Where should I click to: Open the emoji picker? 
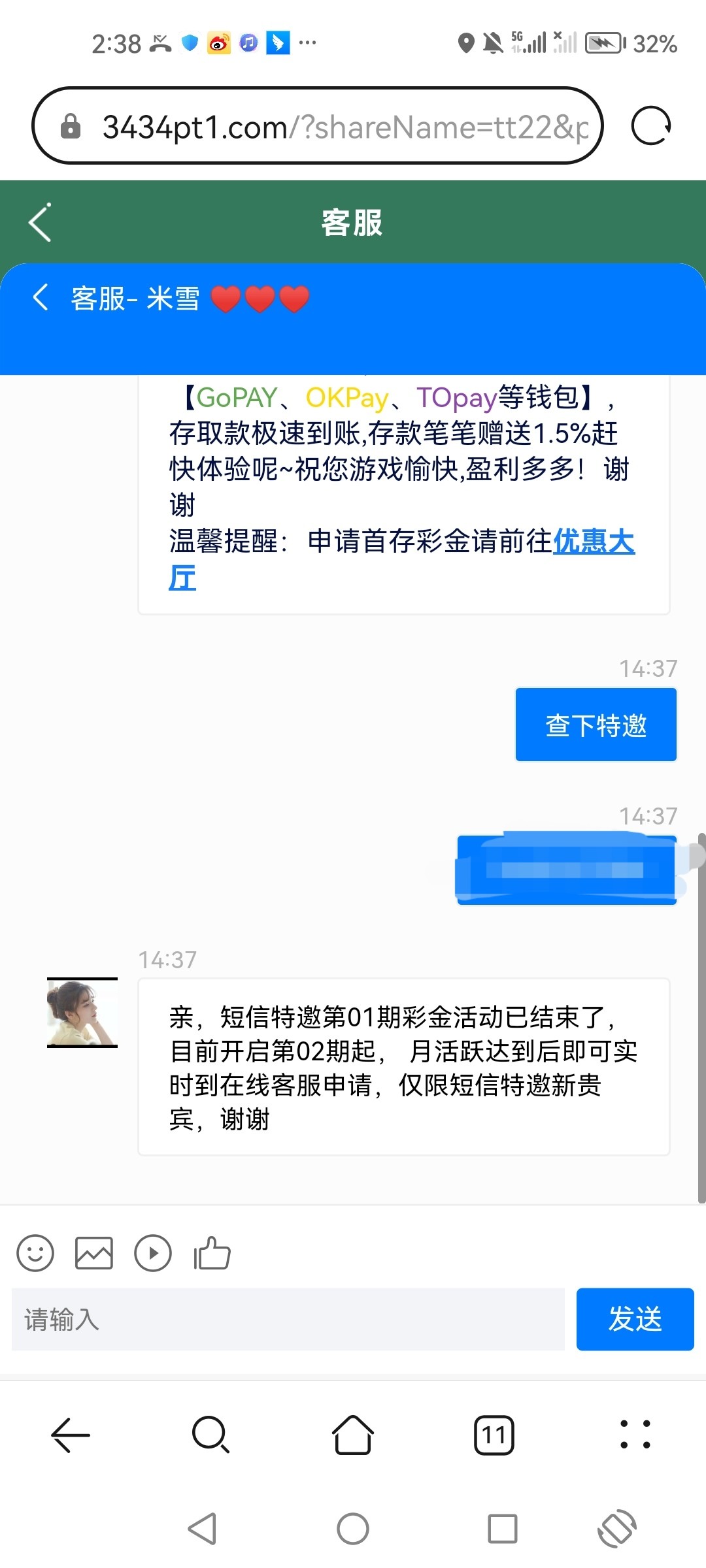click(35, 1253)
